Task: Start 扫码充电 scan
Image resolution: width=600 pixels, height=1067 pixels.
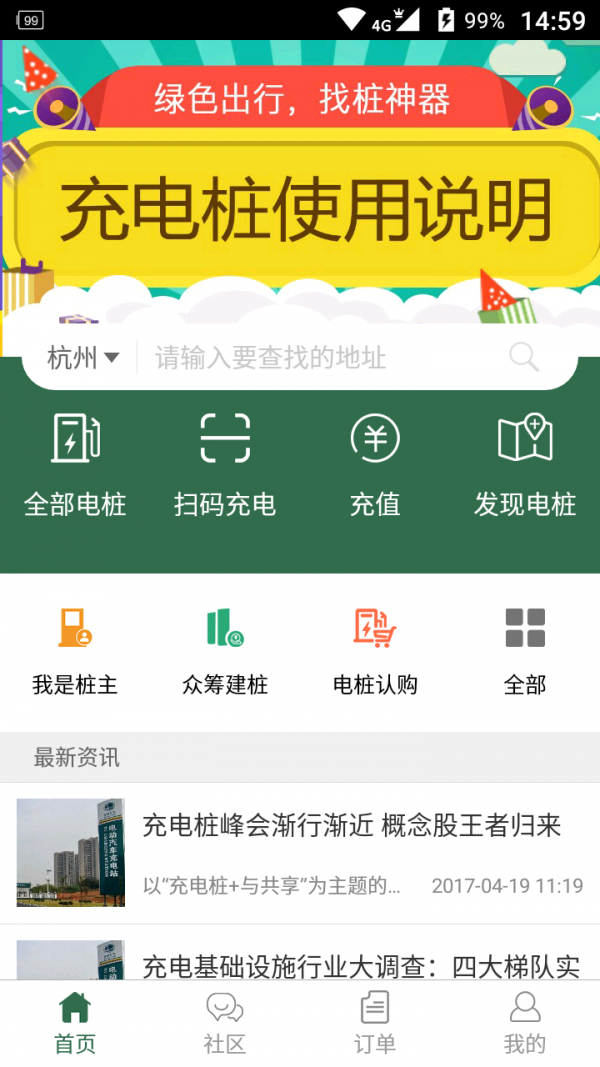Action: tap(225, 464)
